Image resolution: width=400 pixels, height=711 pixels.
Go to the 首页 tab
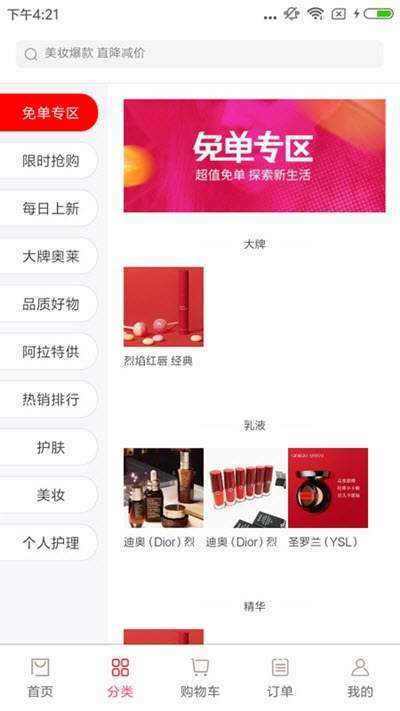coord(40,678)
